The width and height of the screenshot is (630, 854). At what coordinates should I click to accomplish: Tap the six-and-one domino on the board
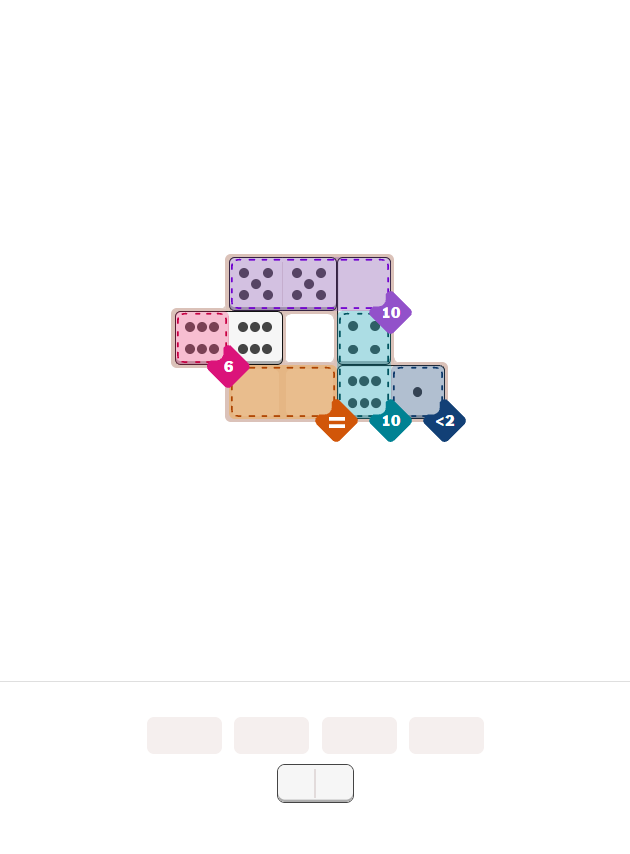(x=391, y=392)
